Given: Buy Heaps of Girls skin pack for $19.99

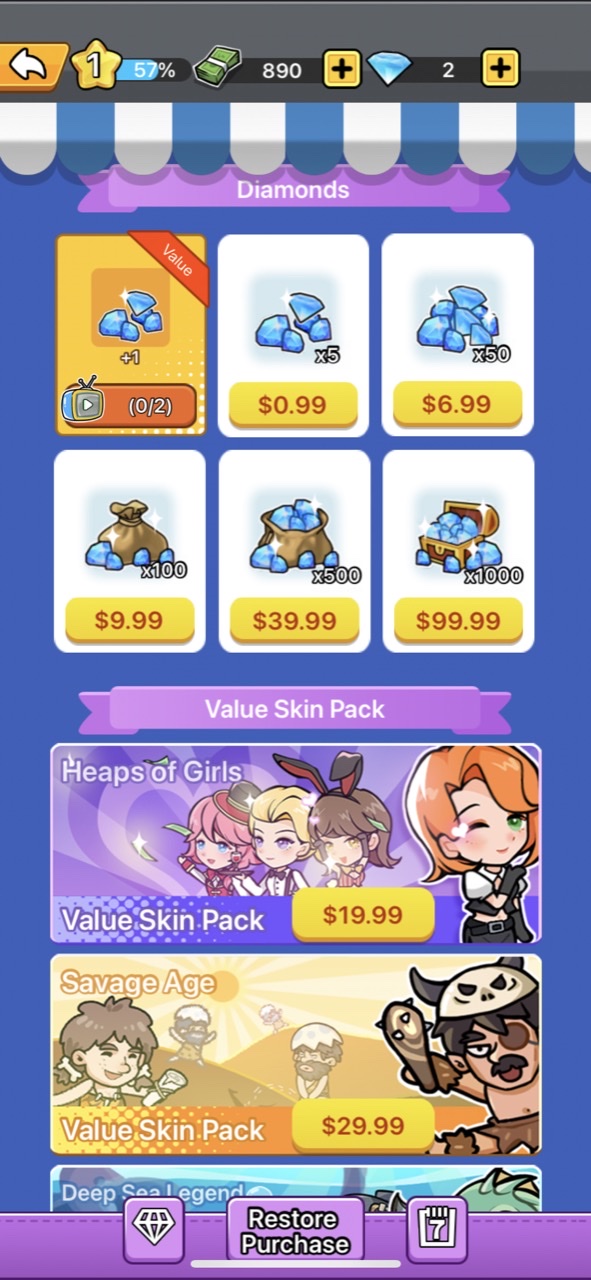Looking at the screenshot, I should [362, 914].
